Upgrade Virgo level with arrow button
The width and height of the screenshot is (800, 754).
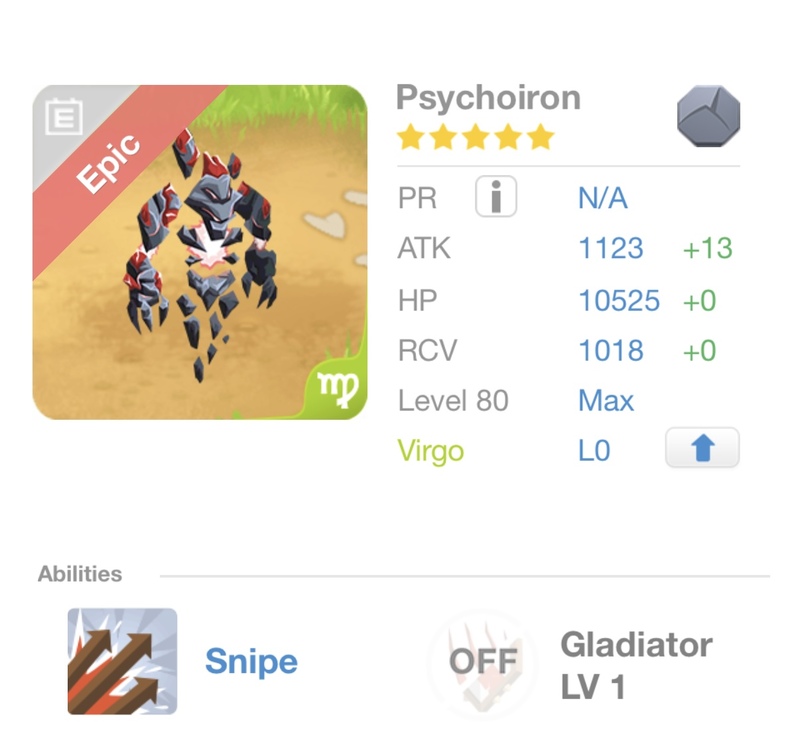[702, 449]
